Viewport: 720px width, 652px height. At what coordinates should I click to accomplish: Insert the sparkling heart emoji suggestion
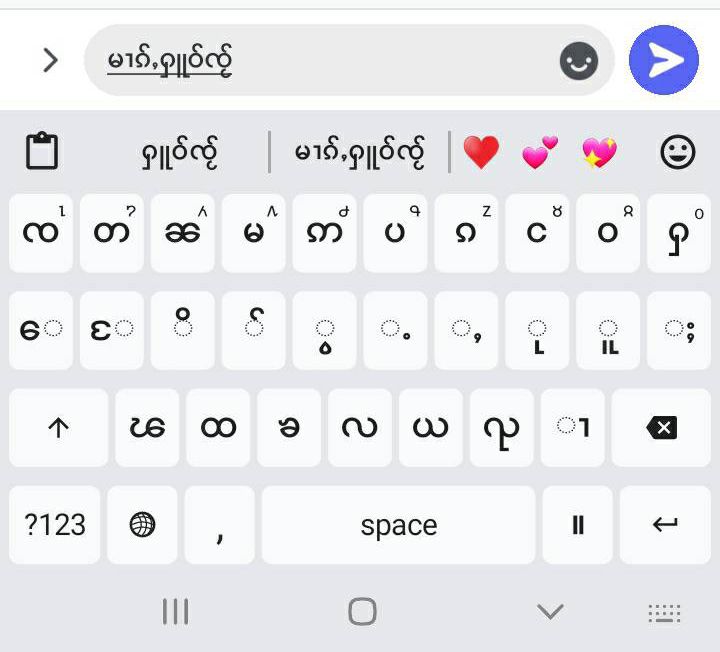(x=599, y=152)
